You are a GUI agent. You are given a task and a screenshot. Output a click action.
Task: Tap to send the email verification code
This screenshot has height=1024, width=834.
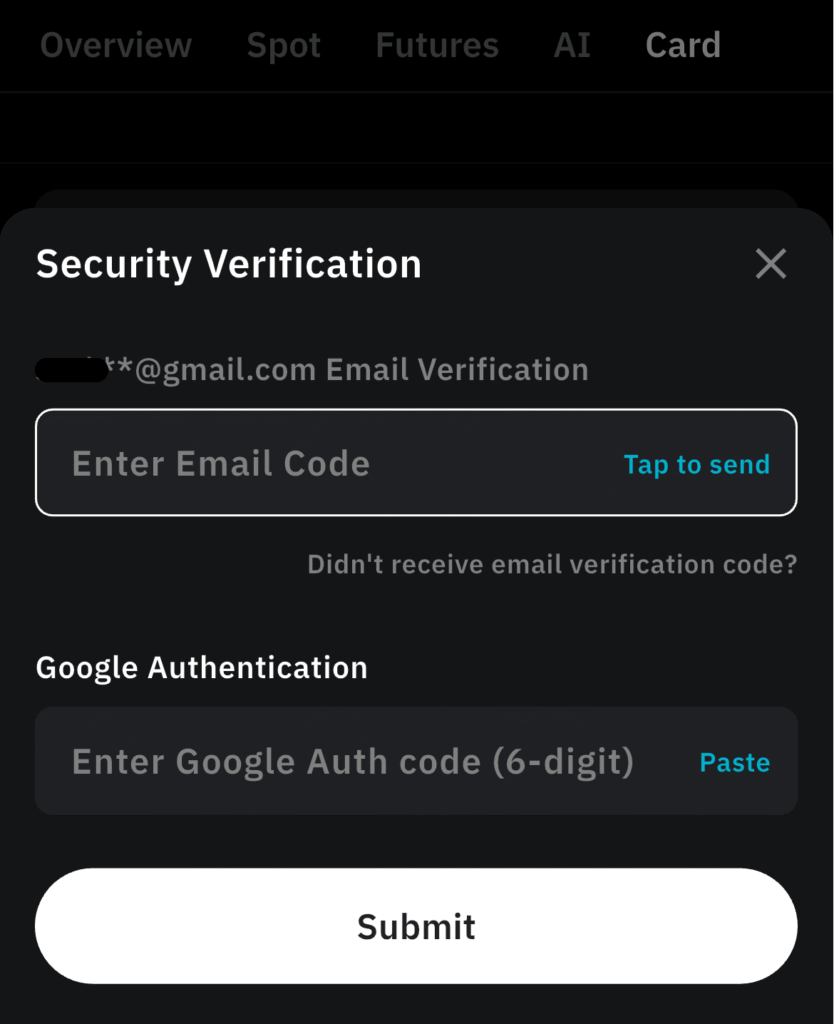coord(696,463)
